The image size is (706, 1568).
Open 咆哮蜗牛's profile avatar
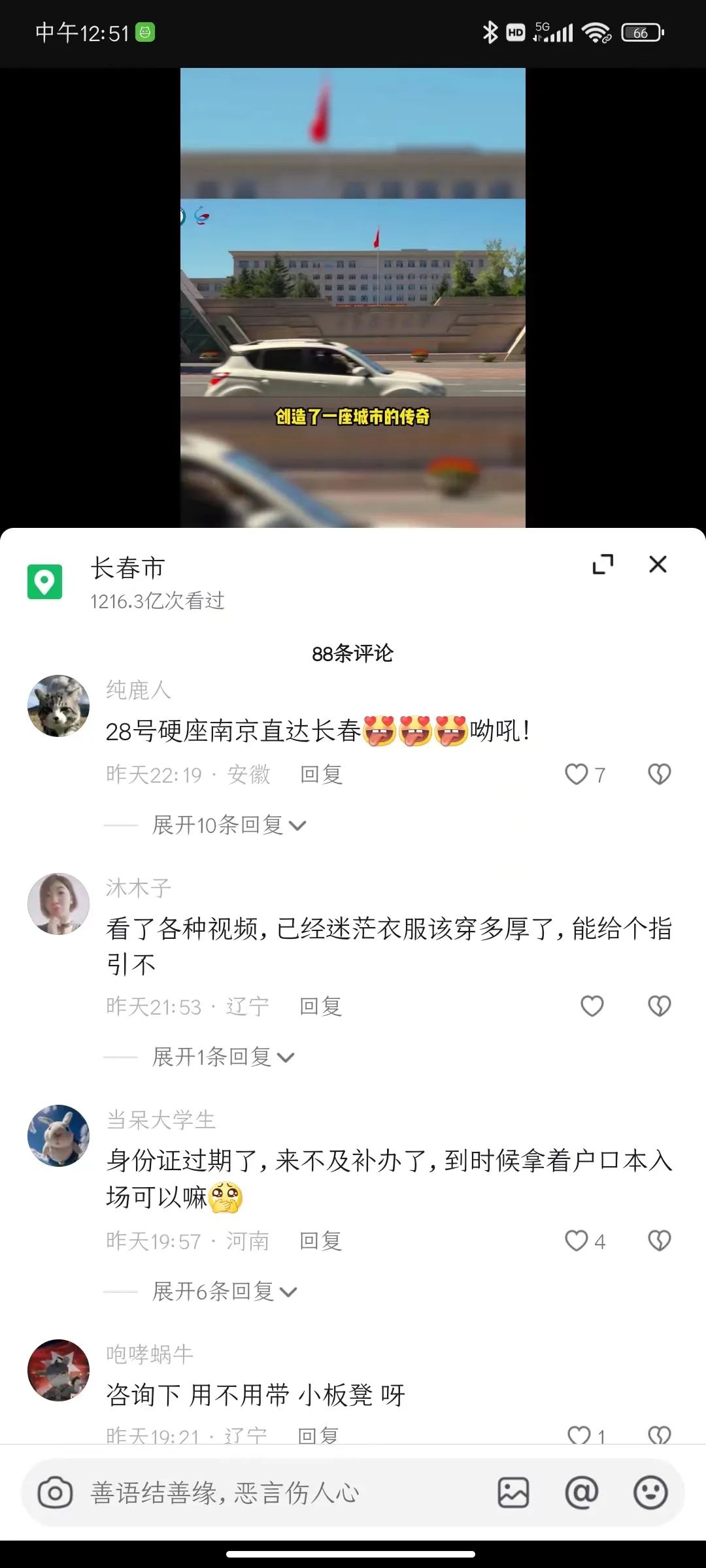pyautogui.click(x=59, y=1370)
